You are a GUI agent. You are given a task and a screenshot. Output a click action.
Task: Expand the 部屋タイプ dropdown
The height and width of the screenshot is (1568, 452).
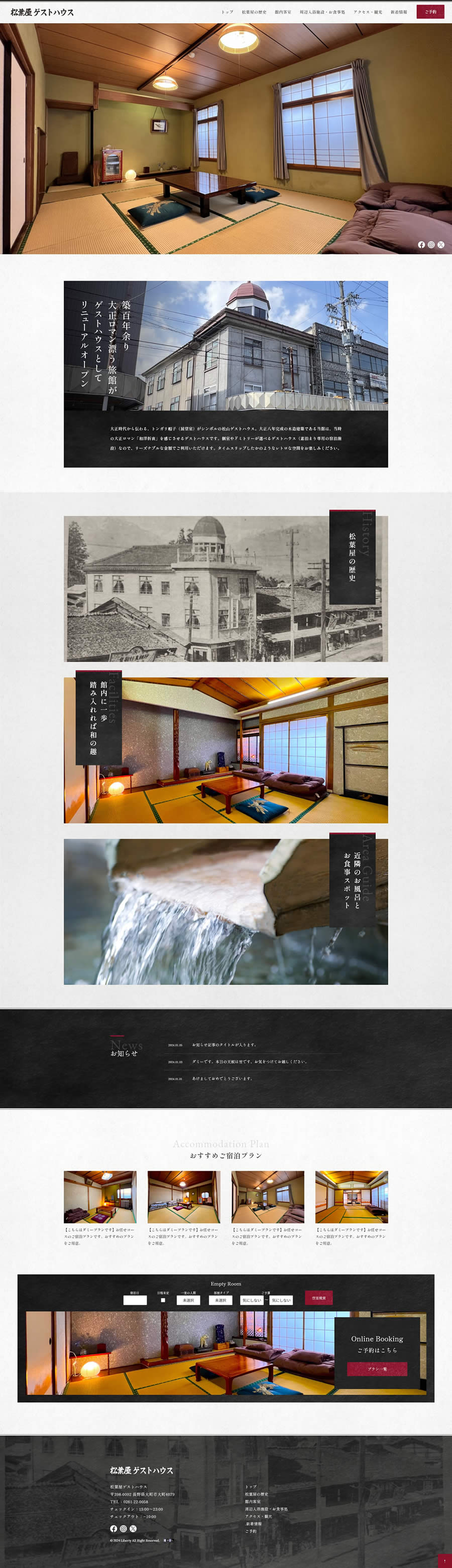(x=220, y=1300)
